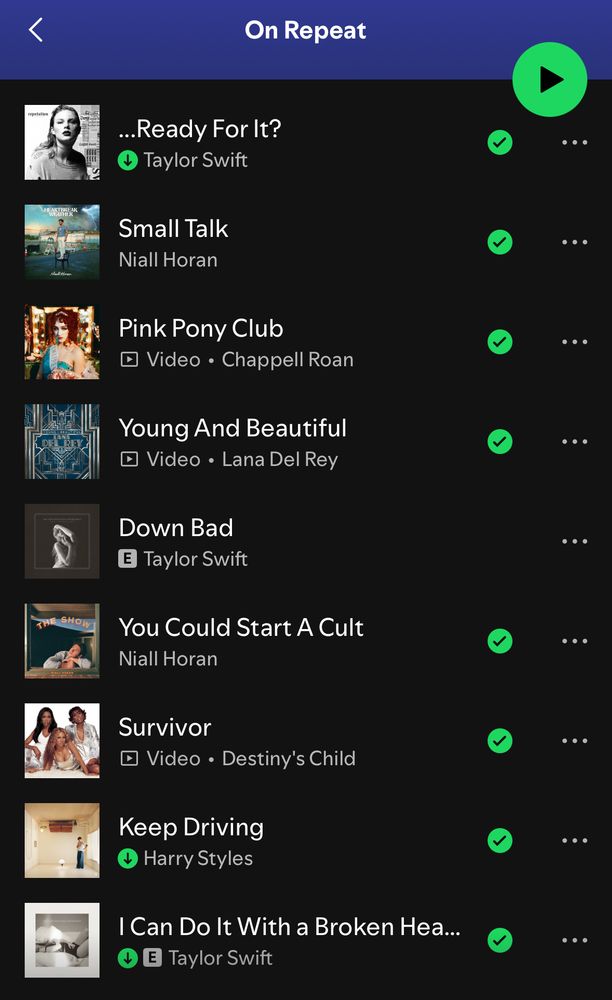The width and height of the screenshot is (612, 1000).
Task: Tap the green checkmark next to Young And Beautiful
Action: pyautogui.click(x=500, y=442)
